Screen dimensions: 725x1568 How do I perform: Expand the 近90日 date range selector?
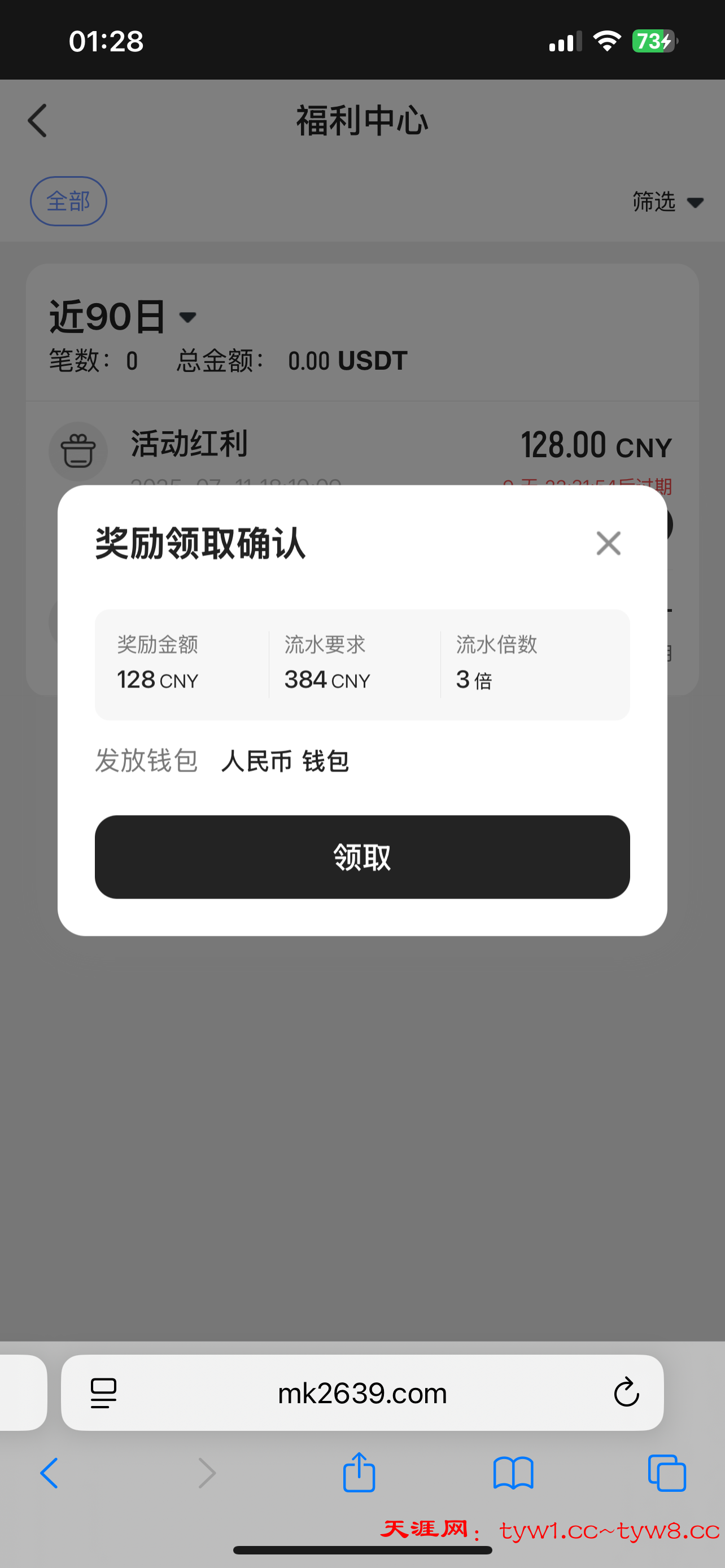click(x=123, y=317)
